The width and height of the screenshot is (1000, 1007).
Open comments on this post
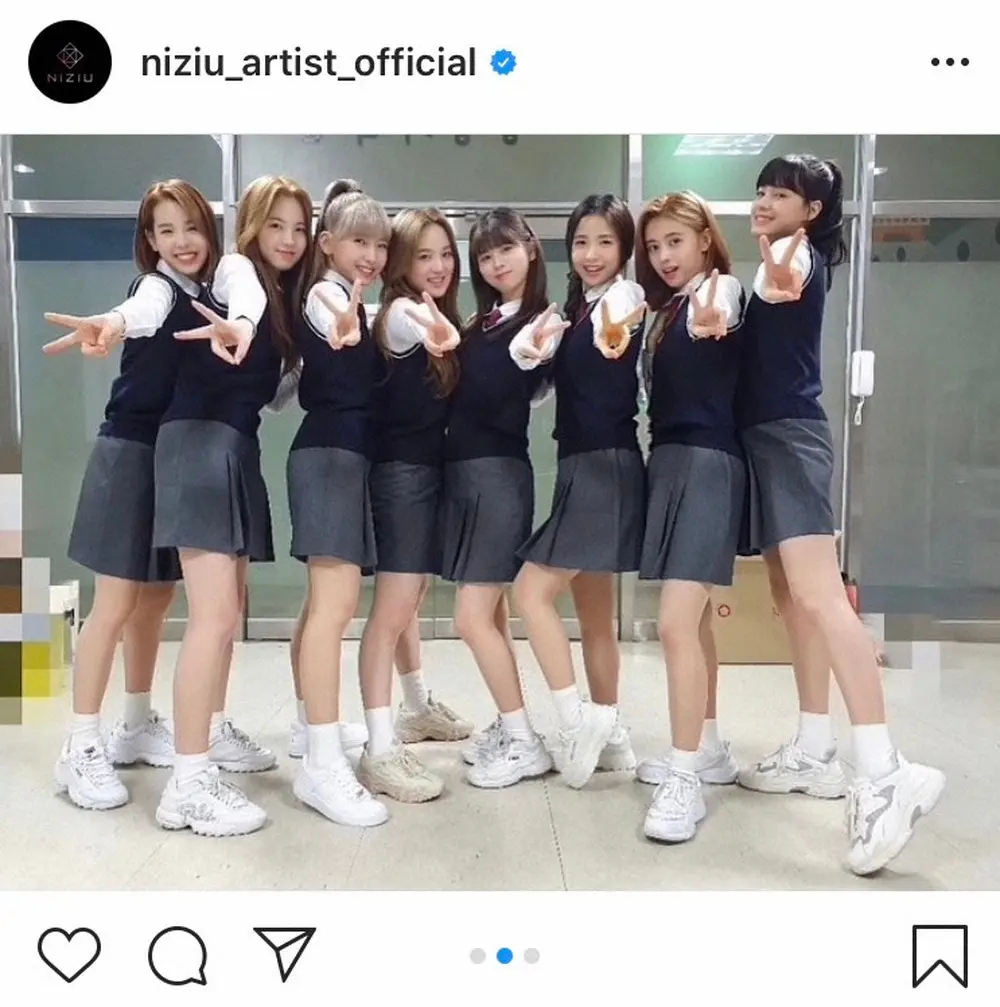click(x=177, y=954)
